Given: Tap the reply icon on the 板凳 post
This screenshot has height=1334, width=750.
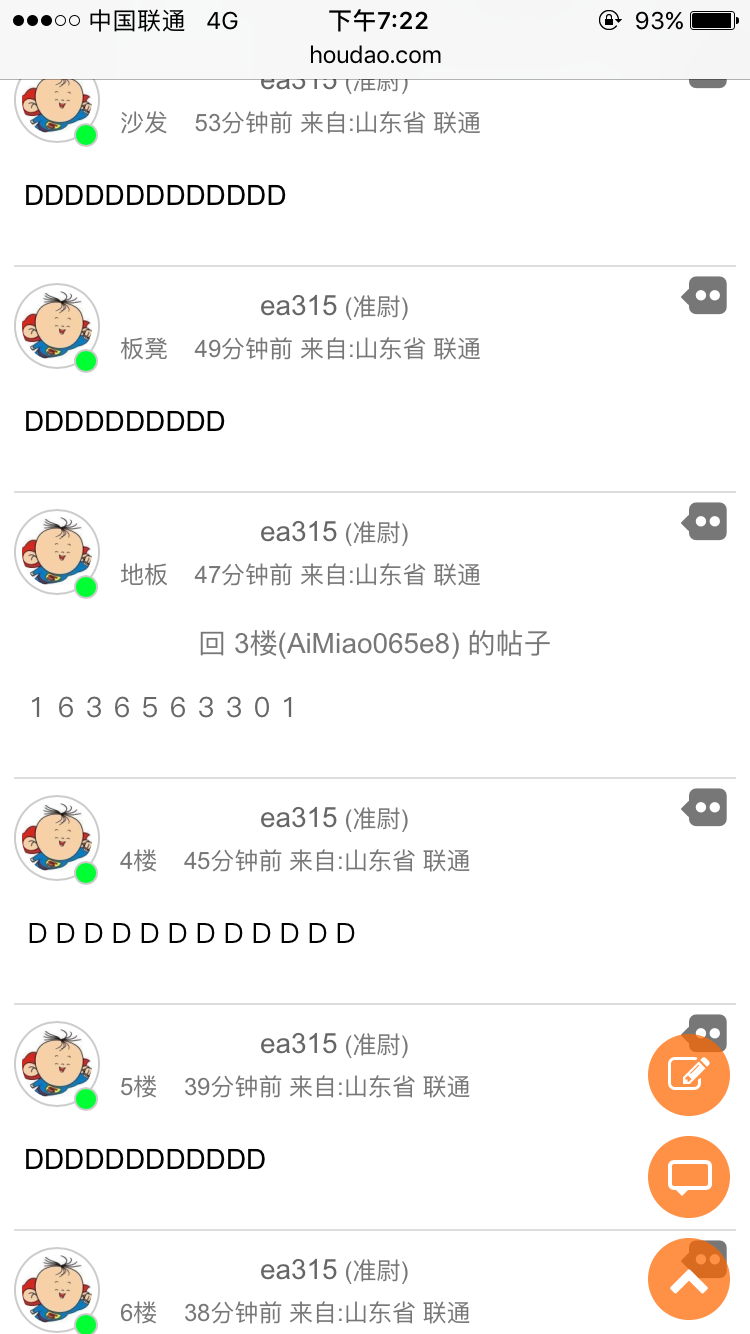Looking at the screenshot, I should 706,296.
